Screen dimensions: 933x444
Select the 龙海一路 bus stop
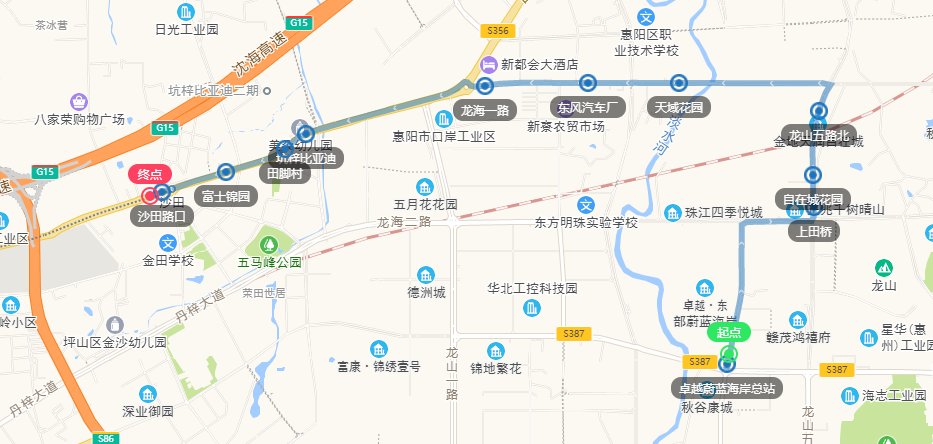click(486, 85)
